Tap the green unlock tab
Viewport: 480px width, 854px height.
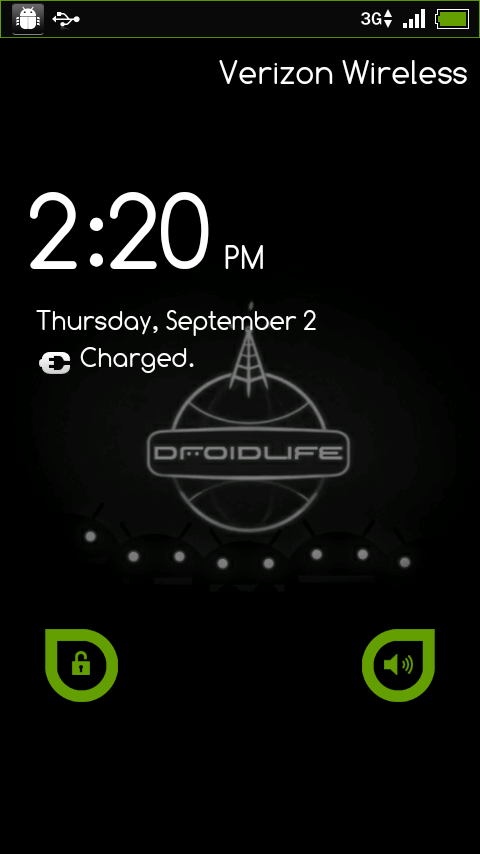click(81, 665)
